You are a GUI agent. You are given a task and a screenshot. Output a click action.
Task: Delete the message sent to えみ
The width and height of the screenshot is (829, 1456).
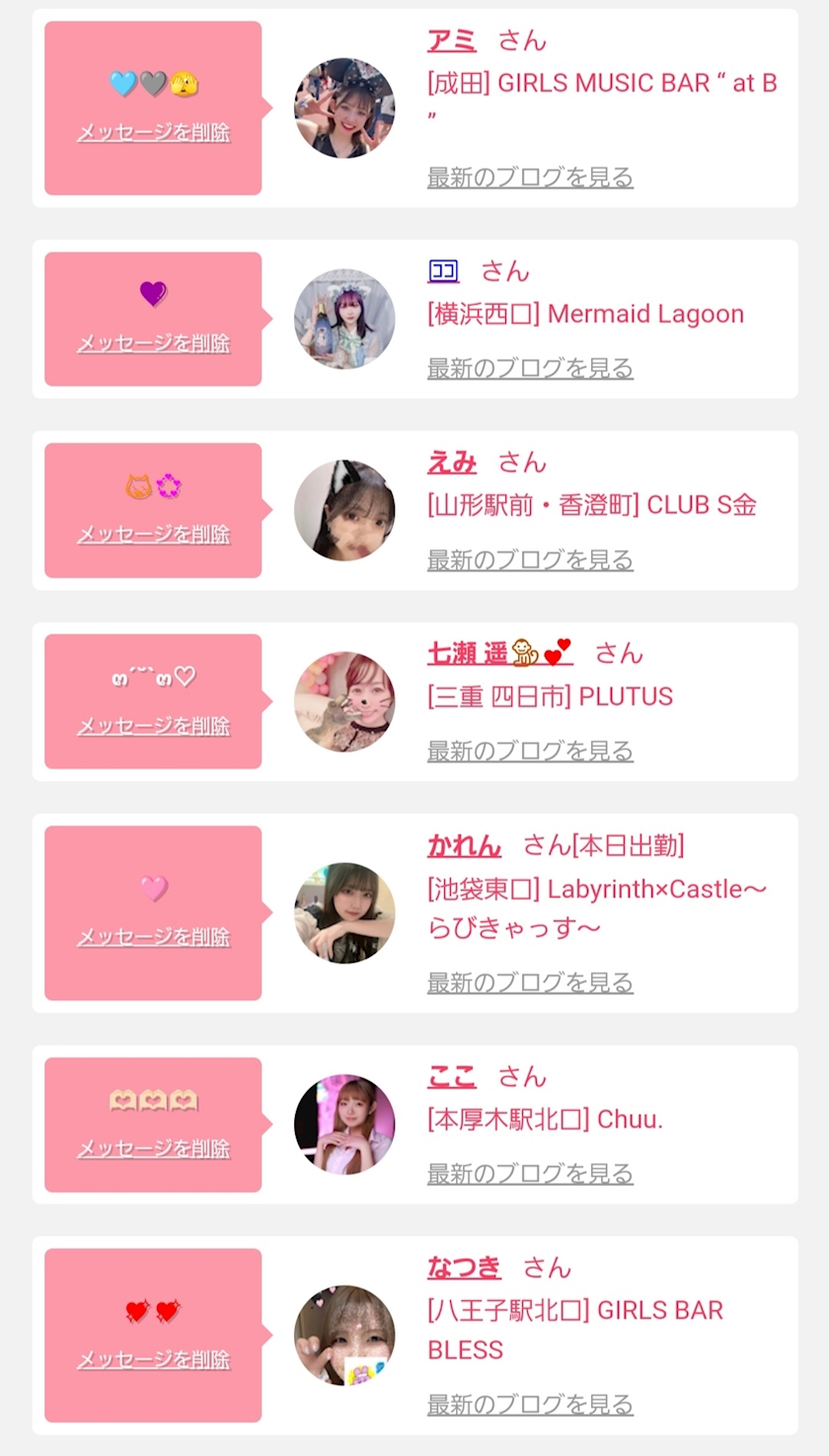[153, 535]
